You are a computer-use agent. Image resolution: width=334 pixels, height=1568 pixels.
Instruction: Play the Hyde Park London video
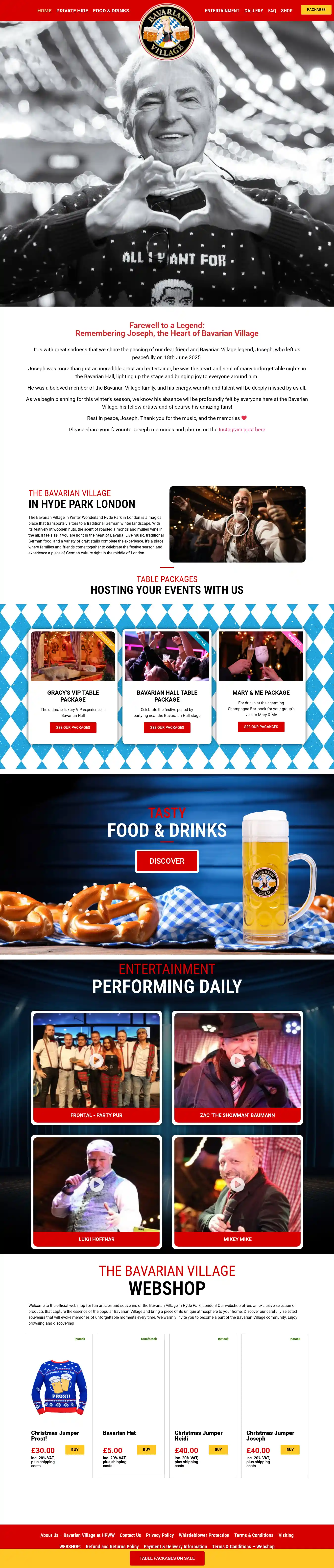click(237, 523)
